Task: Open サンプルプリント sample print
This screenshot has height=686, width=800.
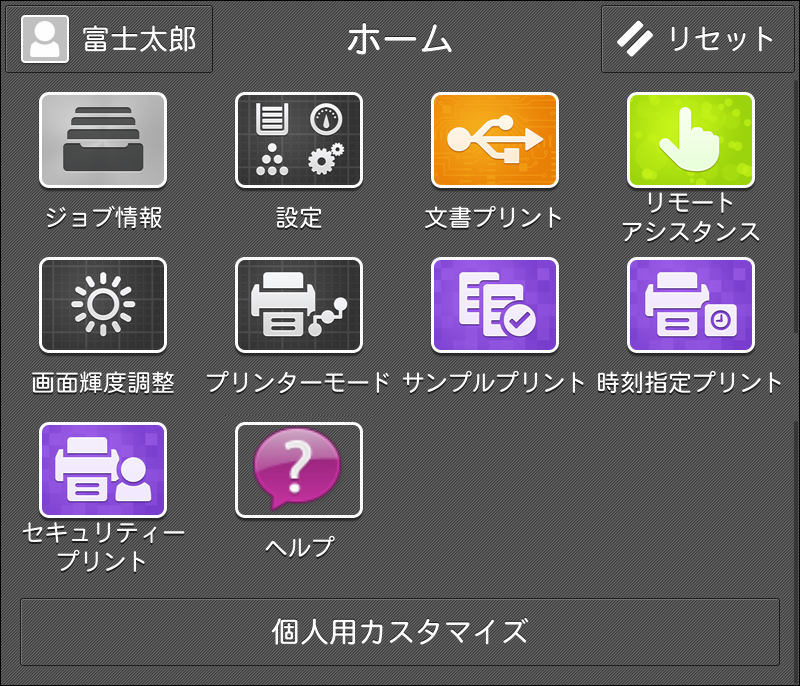Action: 495,306
